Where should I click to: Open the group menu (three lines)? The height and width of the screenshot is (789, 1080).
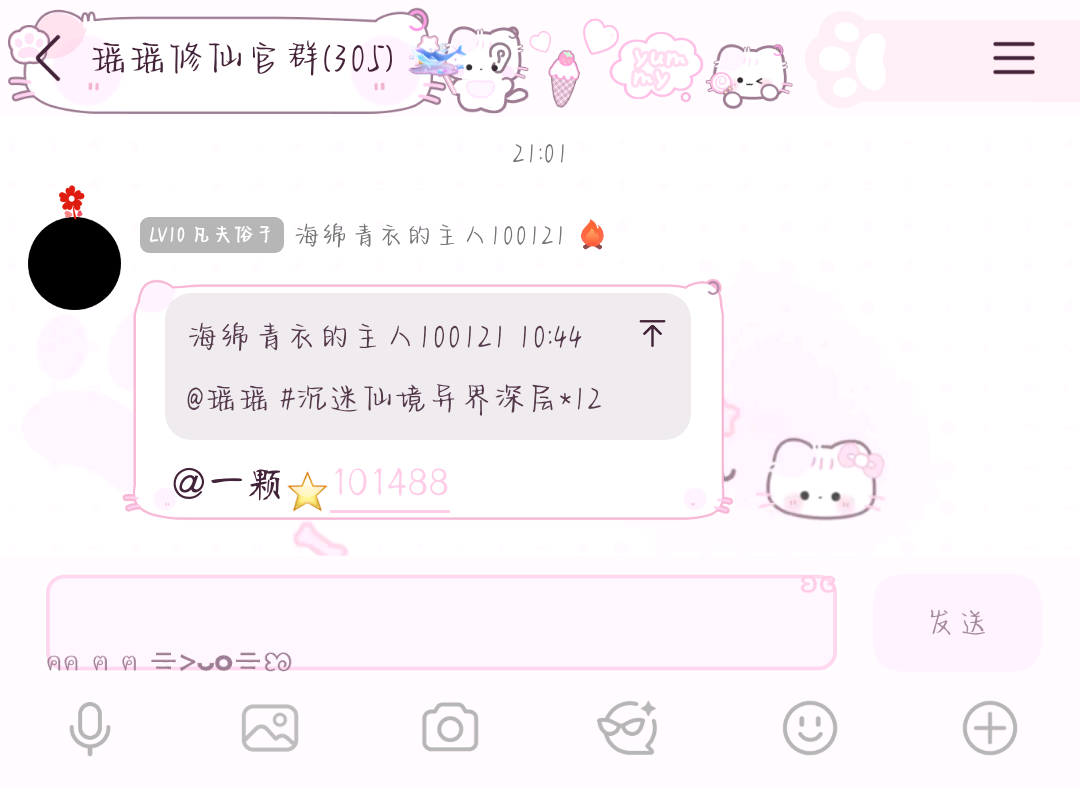[x=1013, y=58]
